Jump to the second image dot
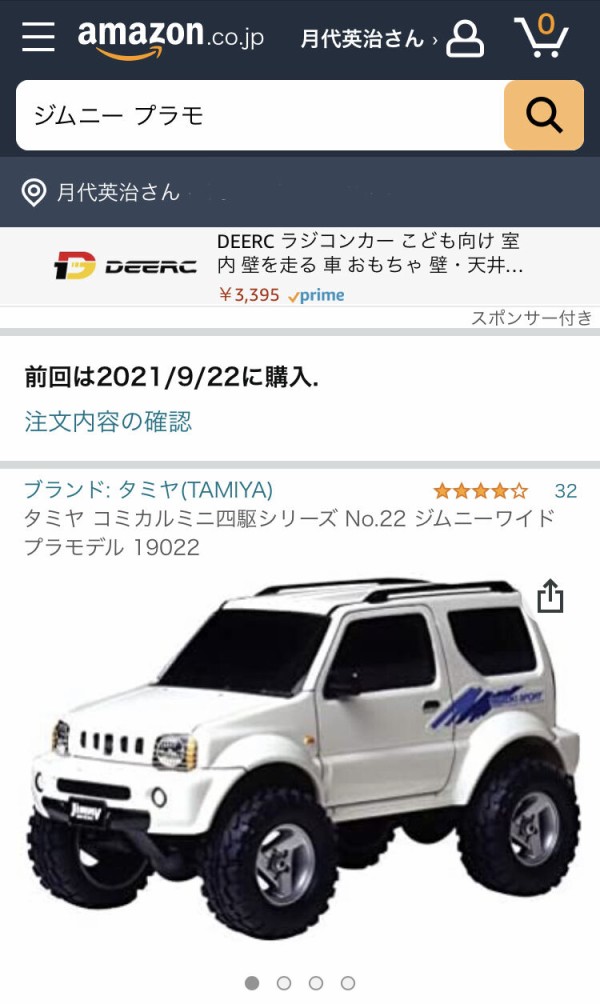The width and height of the screenshot is (600, 1004). point(284,983)
